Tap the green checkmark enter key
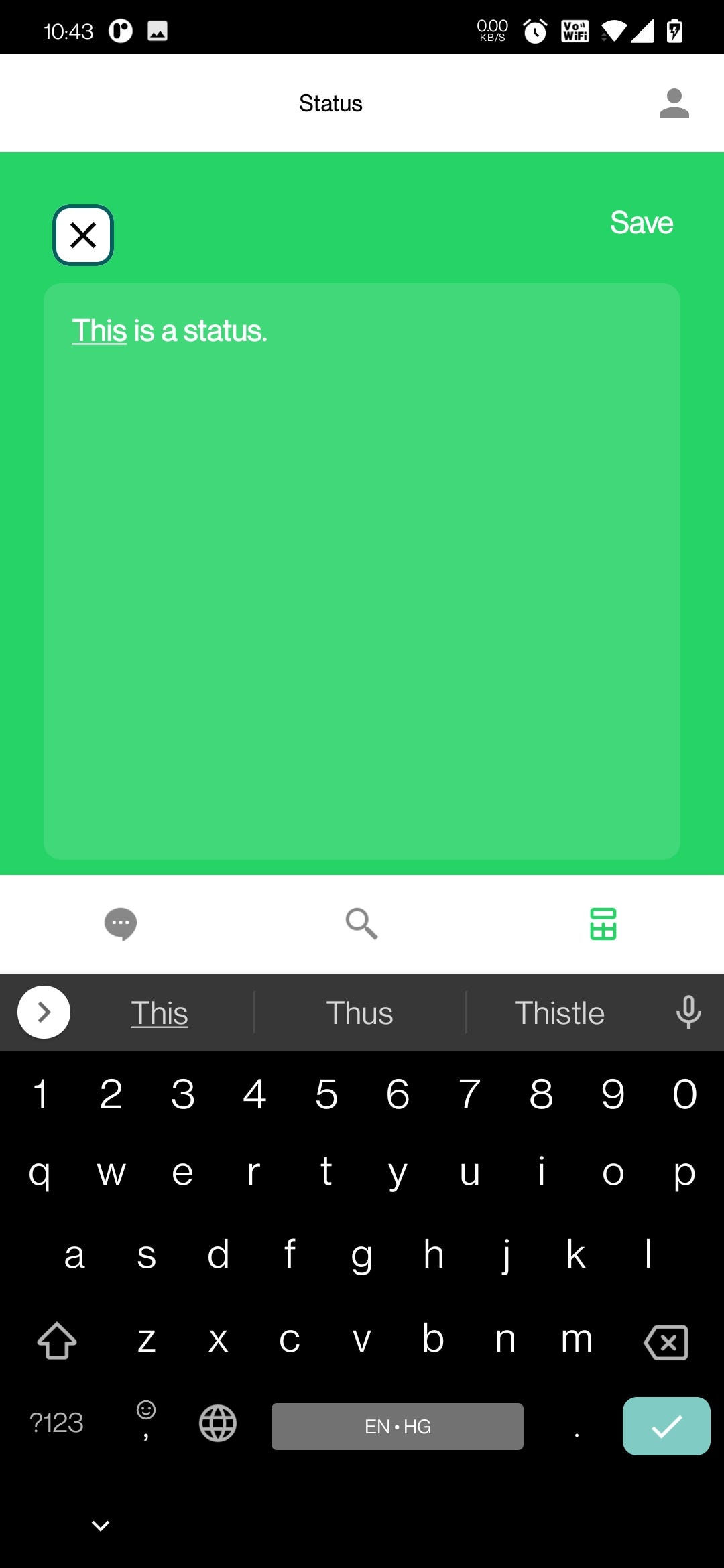 [665, 1426]
